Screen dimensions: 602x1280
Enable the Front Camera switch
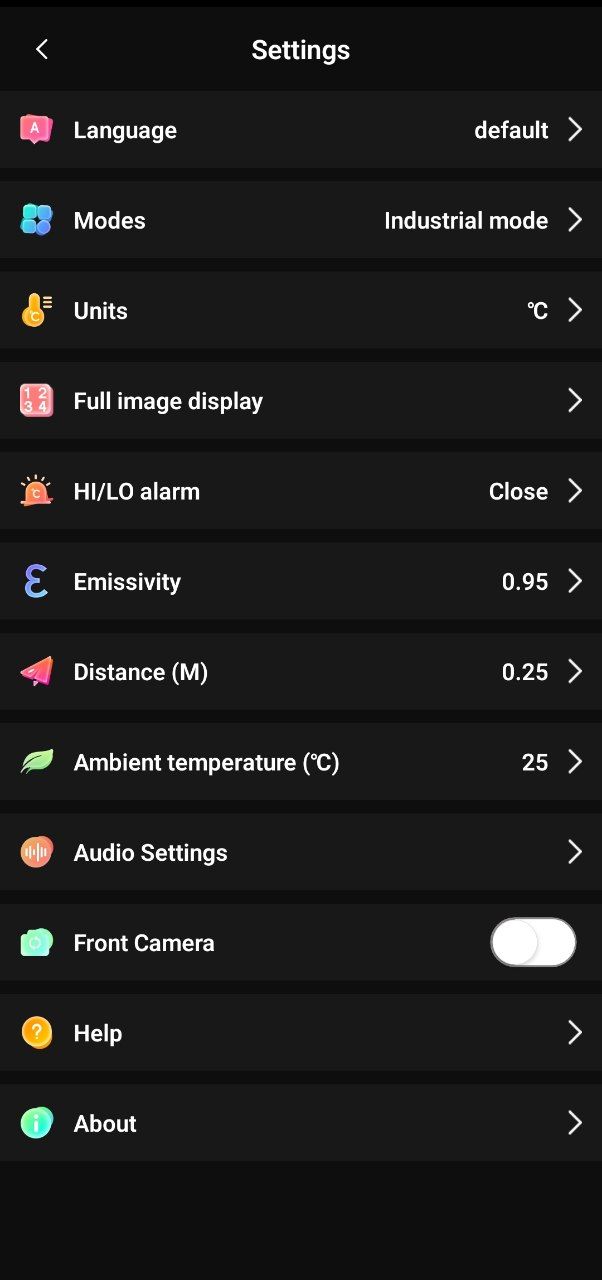click(533, 942)
